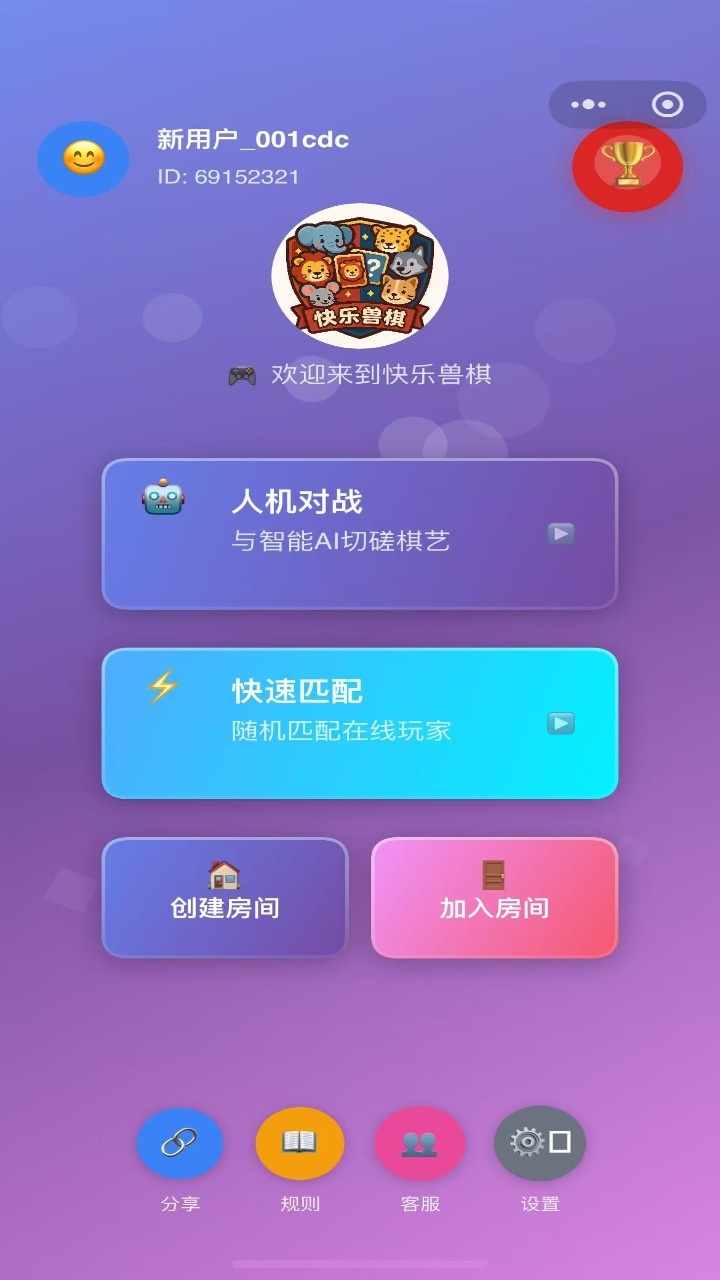Open the mini program more-options menu

click(x=589, y=104)
